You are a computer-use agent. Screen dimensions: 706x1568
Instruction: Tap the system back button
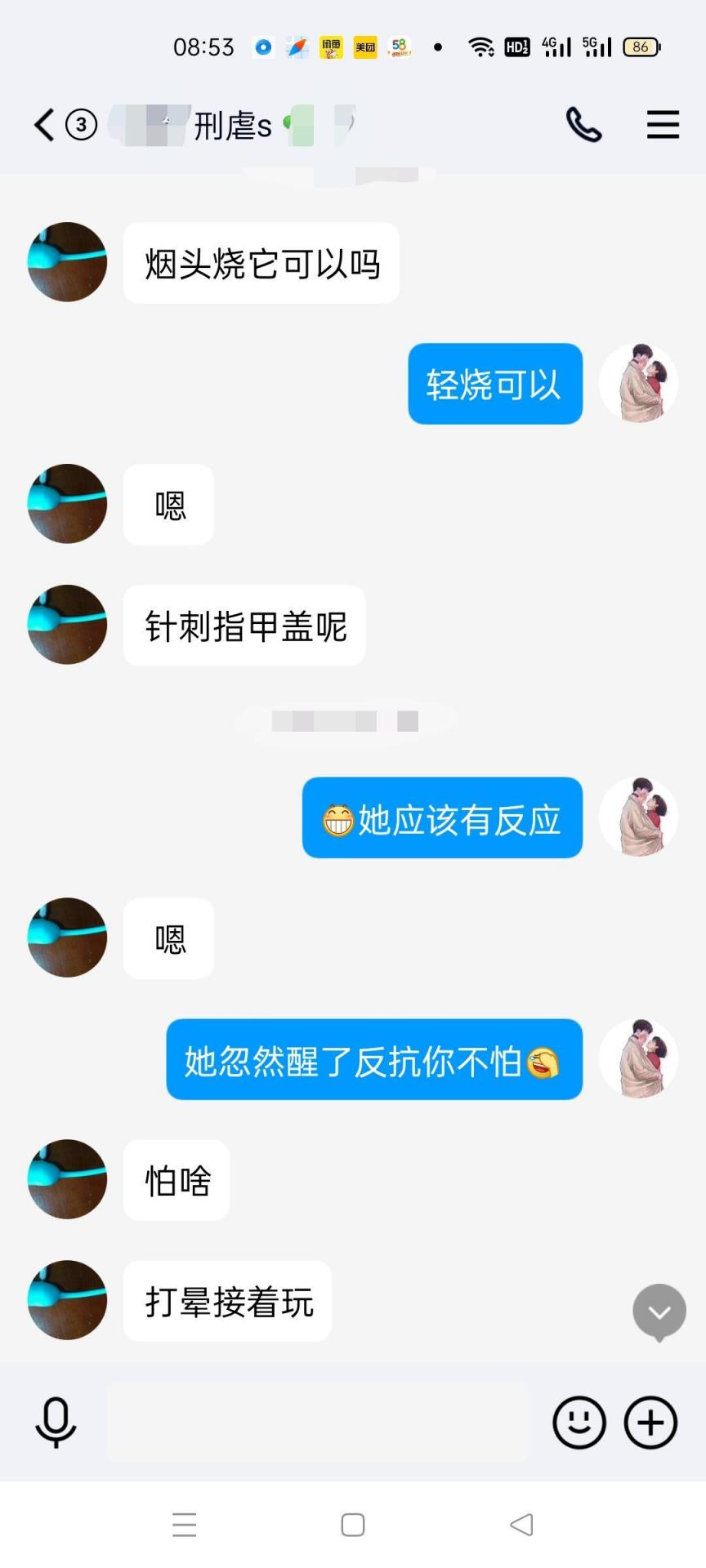click(x=521, y=1524)
